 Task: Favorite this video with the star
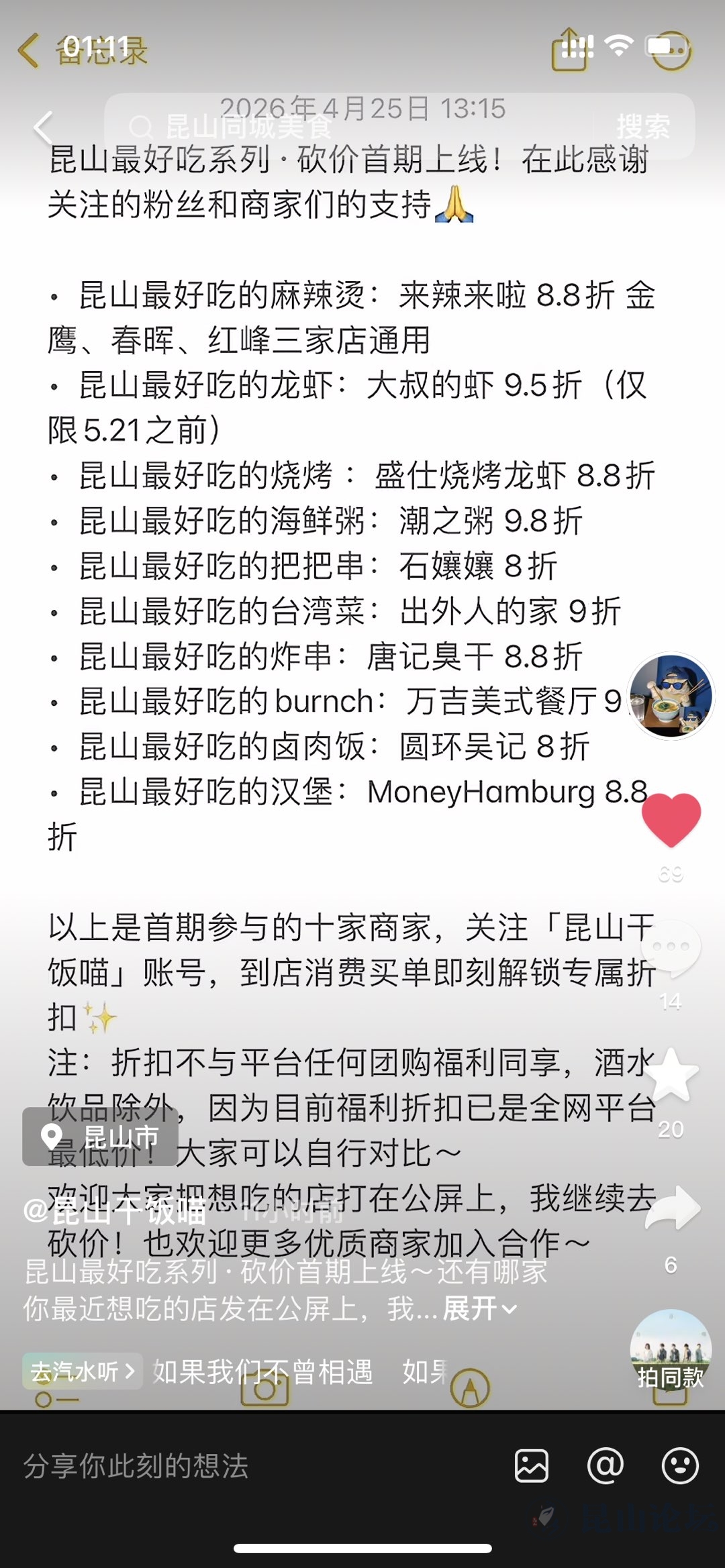tap(671, 1075)
